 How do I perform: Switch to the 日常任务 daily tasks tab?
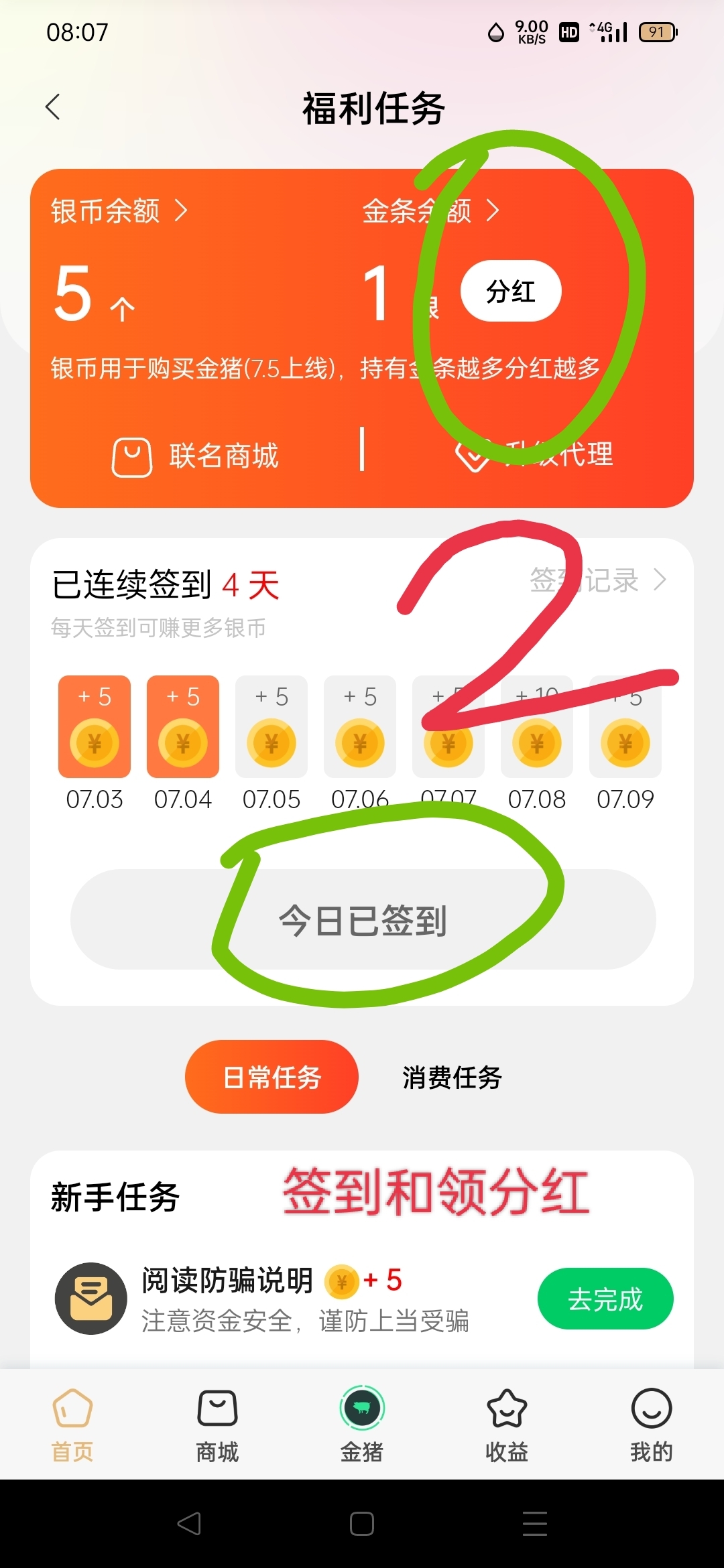point(271,1076)
